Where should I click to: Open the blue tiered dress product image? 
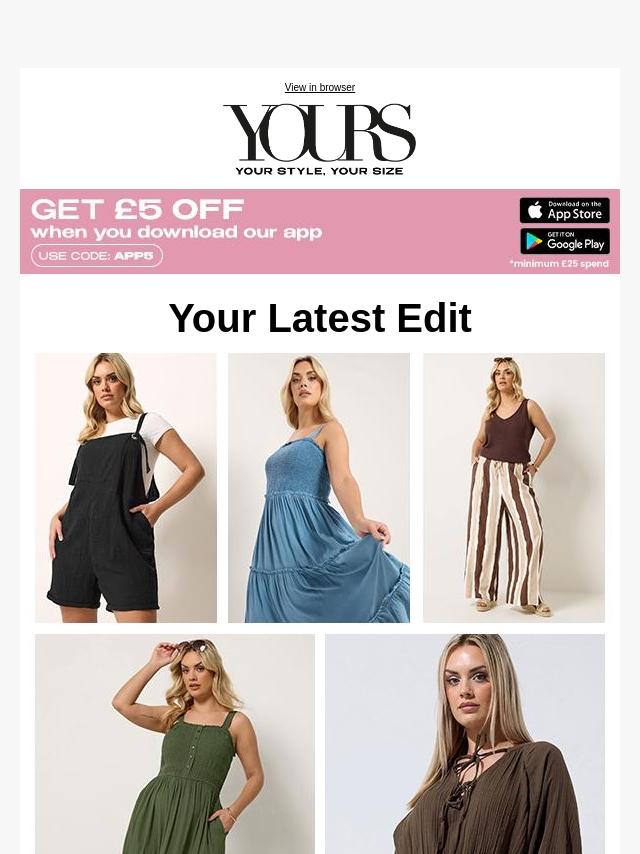click(319, 488)
